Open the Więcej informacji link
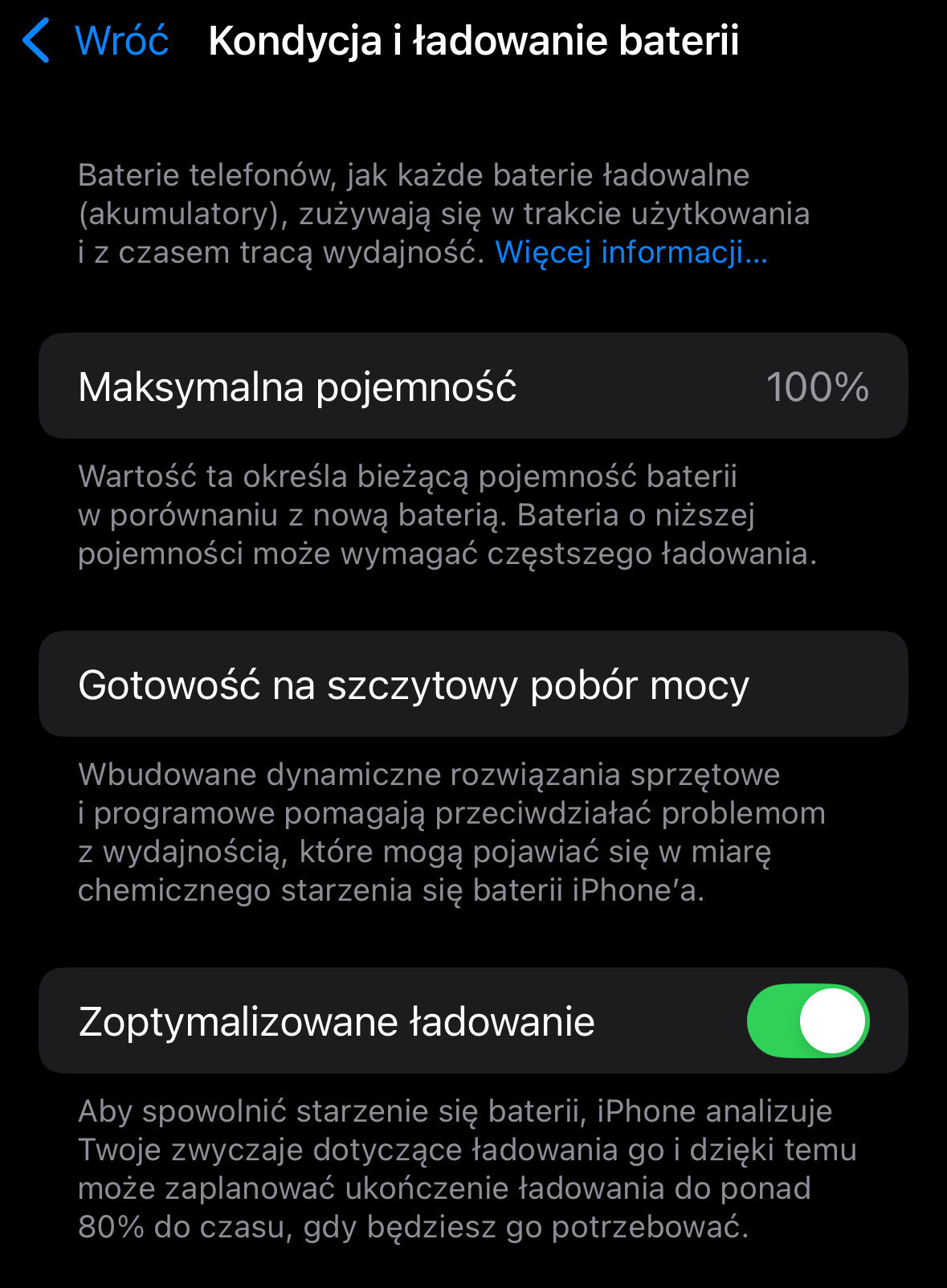947x1288 pixels. 631,252
